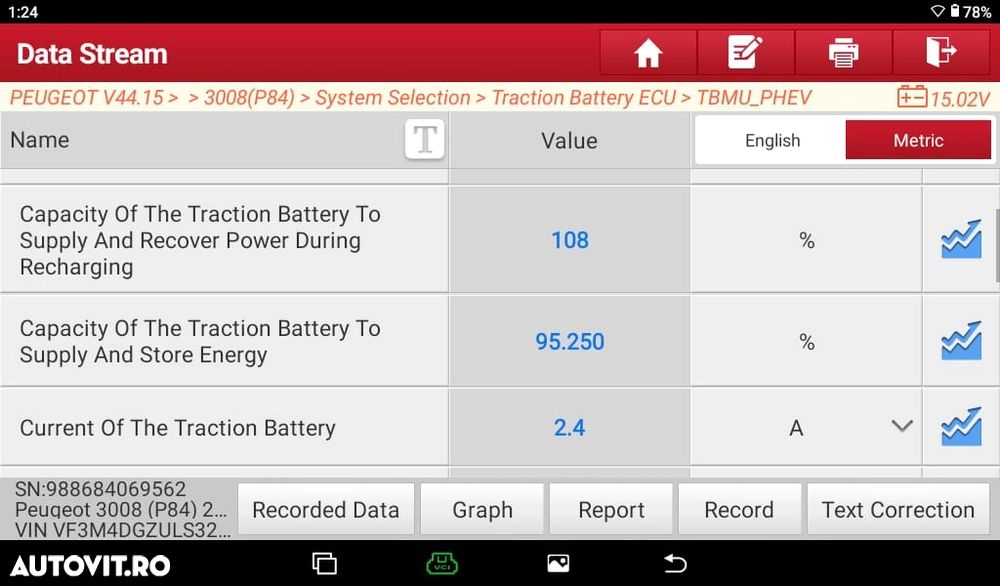1000x586 pixels.
Task: Switch units to Metric
Action: (x=918, y=141)
